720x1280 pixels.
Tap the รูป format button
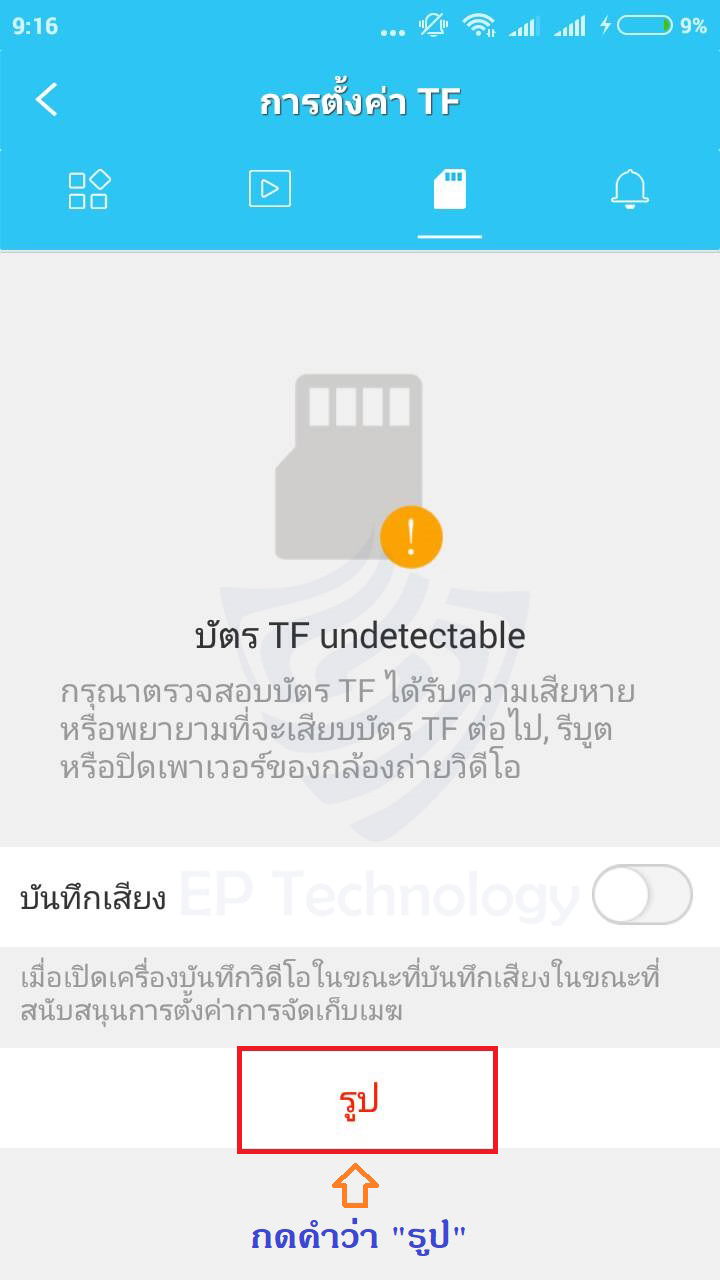(x=366, y=1100)
